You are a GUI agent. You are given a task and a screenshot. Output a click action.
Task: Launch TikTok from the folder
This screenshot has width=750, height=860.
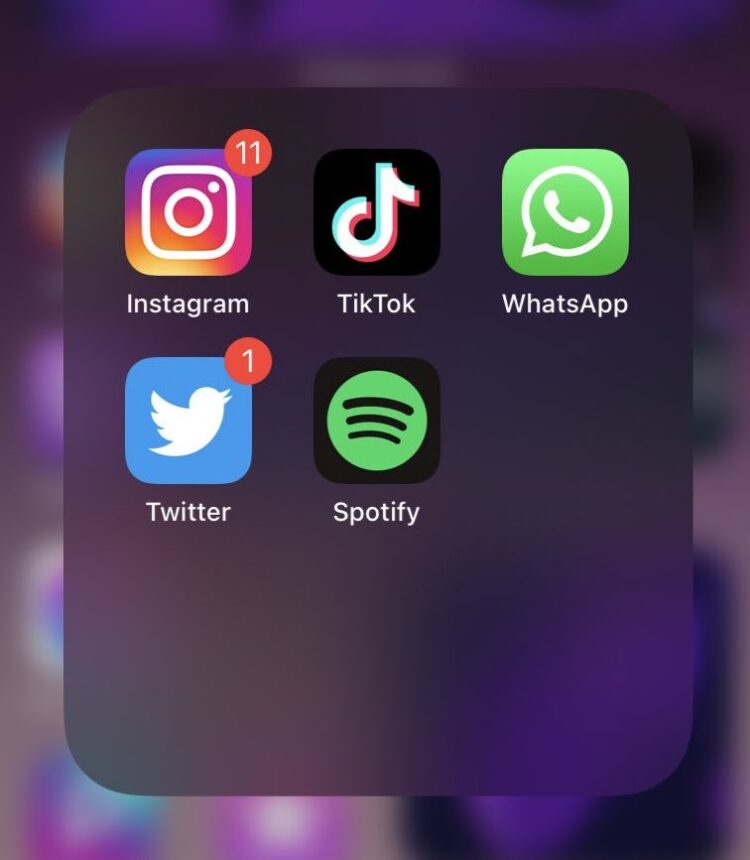377,212
